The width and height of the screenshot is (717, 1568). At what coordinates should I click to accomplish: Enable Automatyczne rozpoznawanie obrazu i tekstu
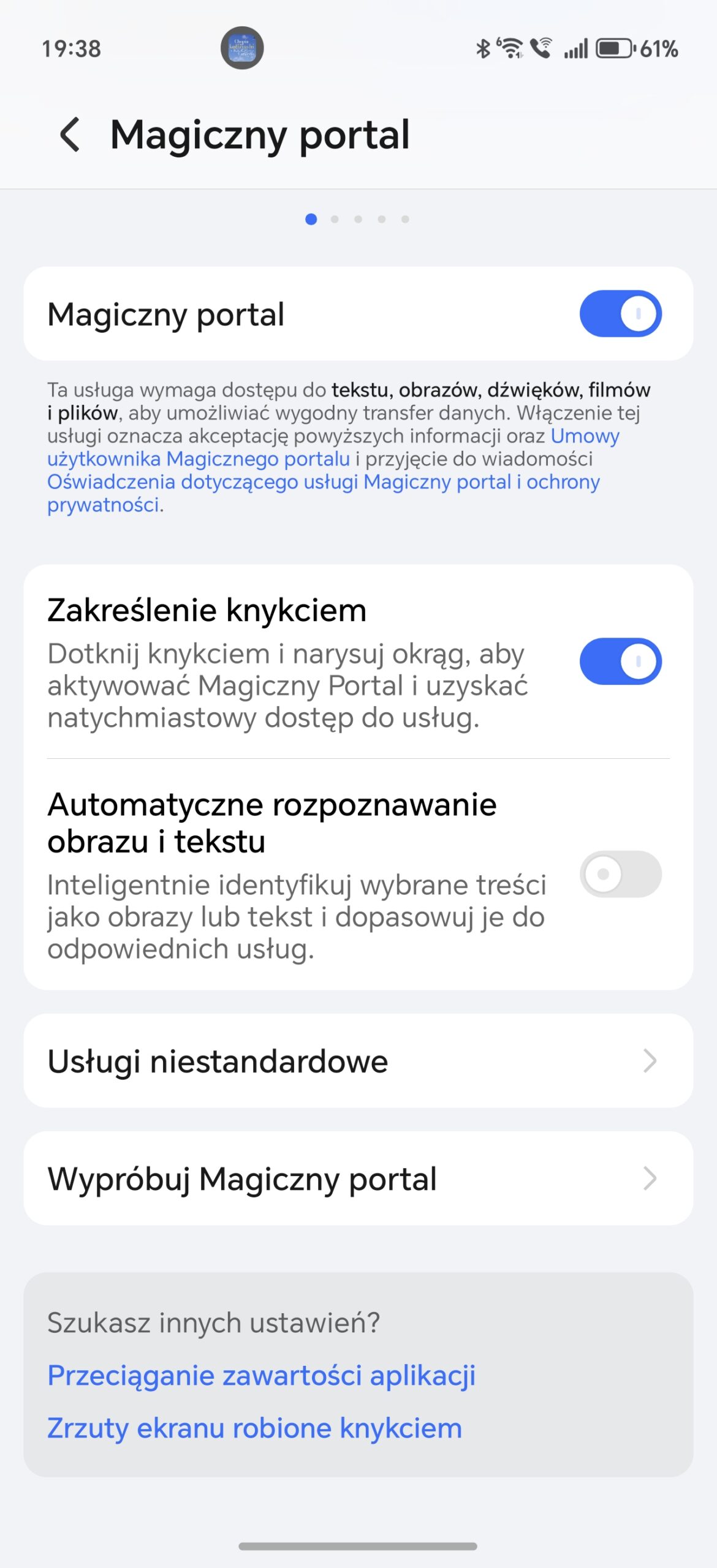620,874
